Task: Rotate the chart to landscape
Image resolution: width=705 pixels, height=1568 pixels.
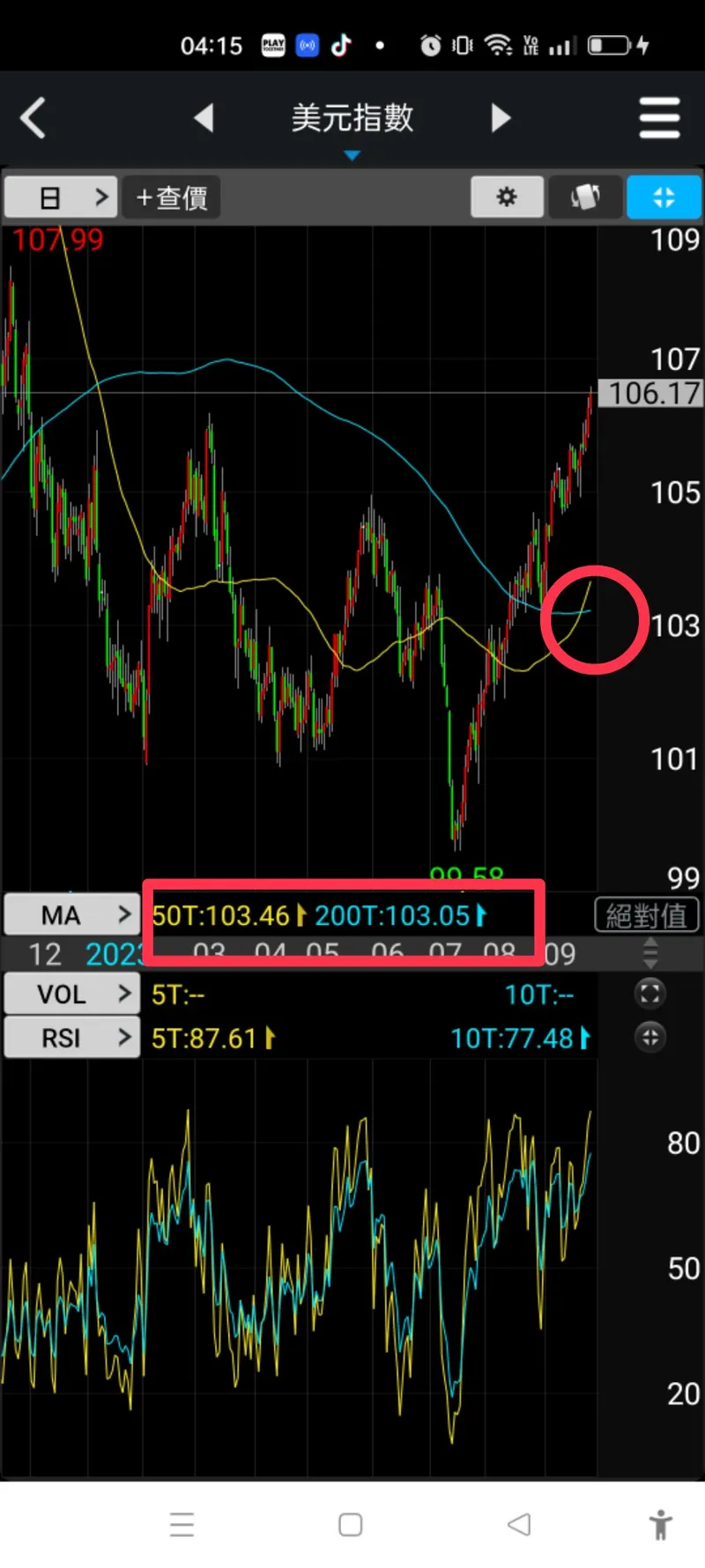Action: (x=585, y=196)
